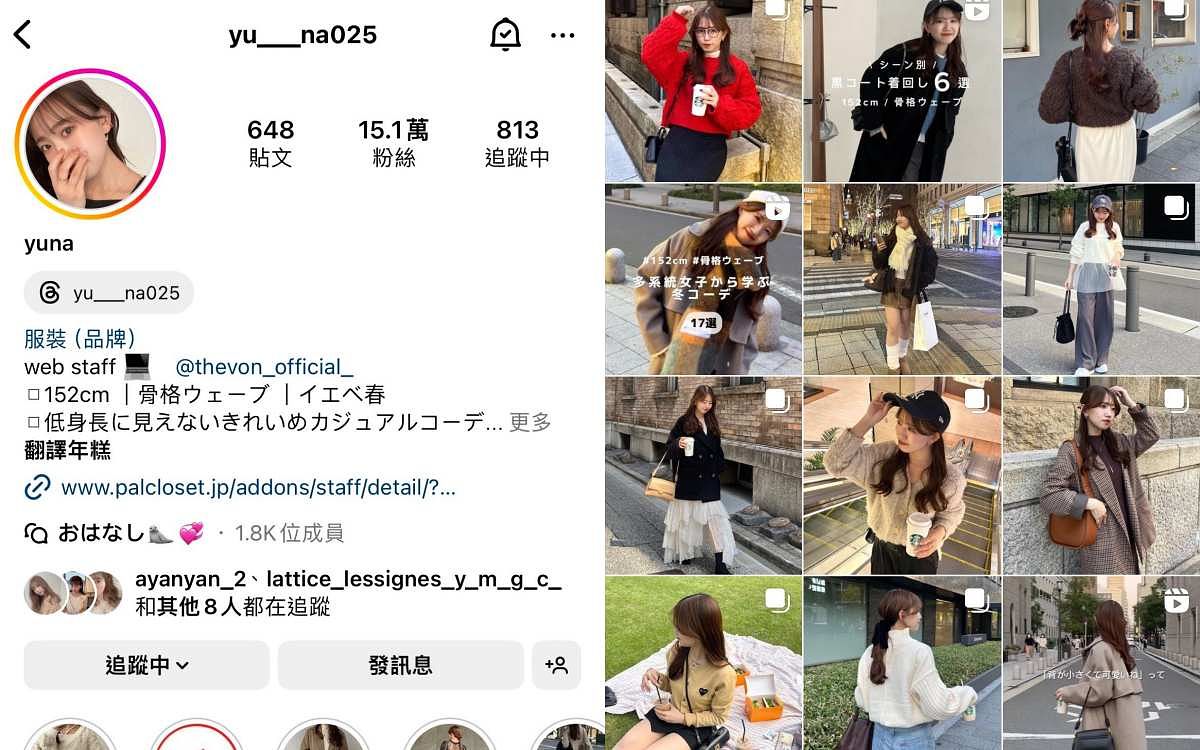The width and height of the screenshot is (1200, 750).
Task: Tap the 發訊息 message button
Action: point(401,665)
